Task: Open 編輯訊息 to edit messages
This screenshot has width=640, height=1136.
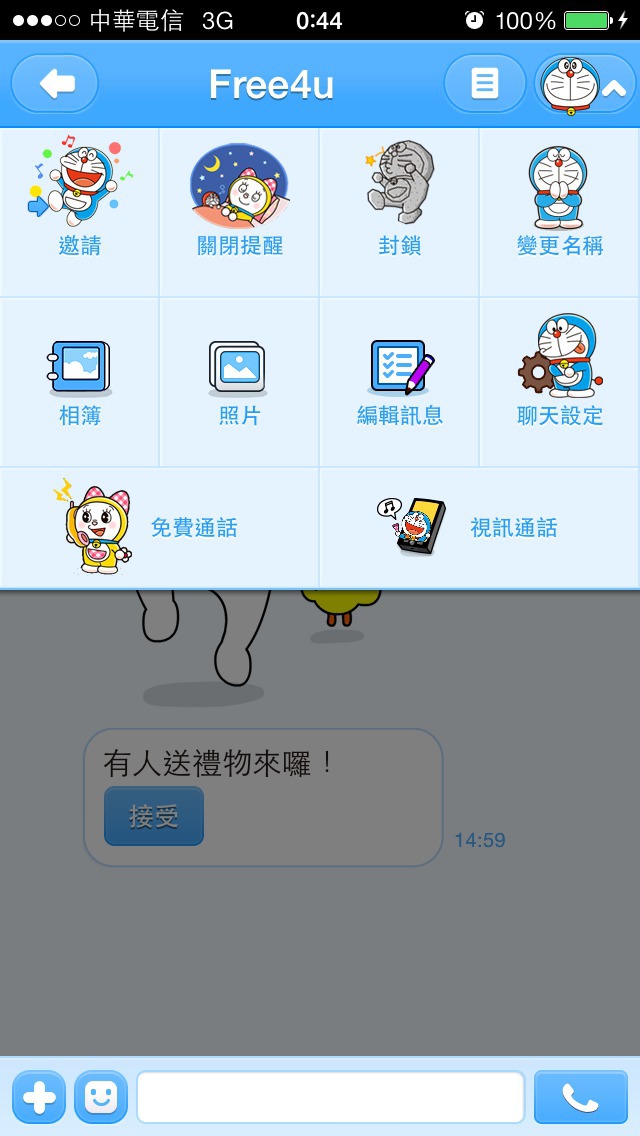Action: coord(399,382)
